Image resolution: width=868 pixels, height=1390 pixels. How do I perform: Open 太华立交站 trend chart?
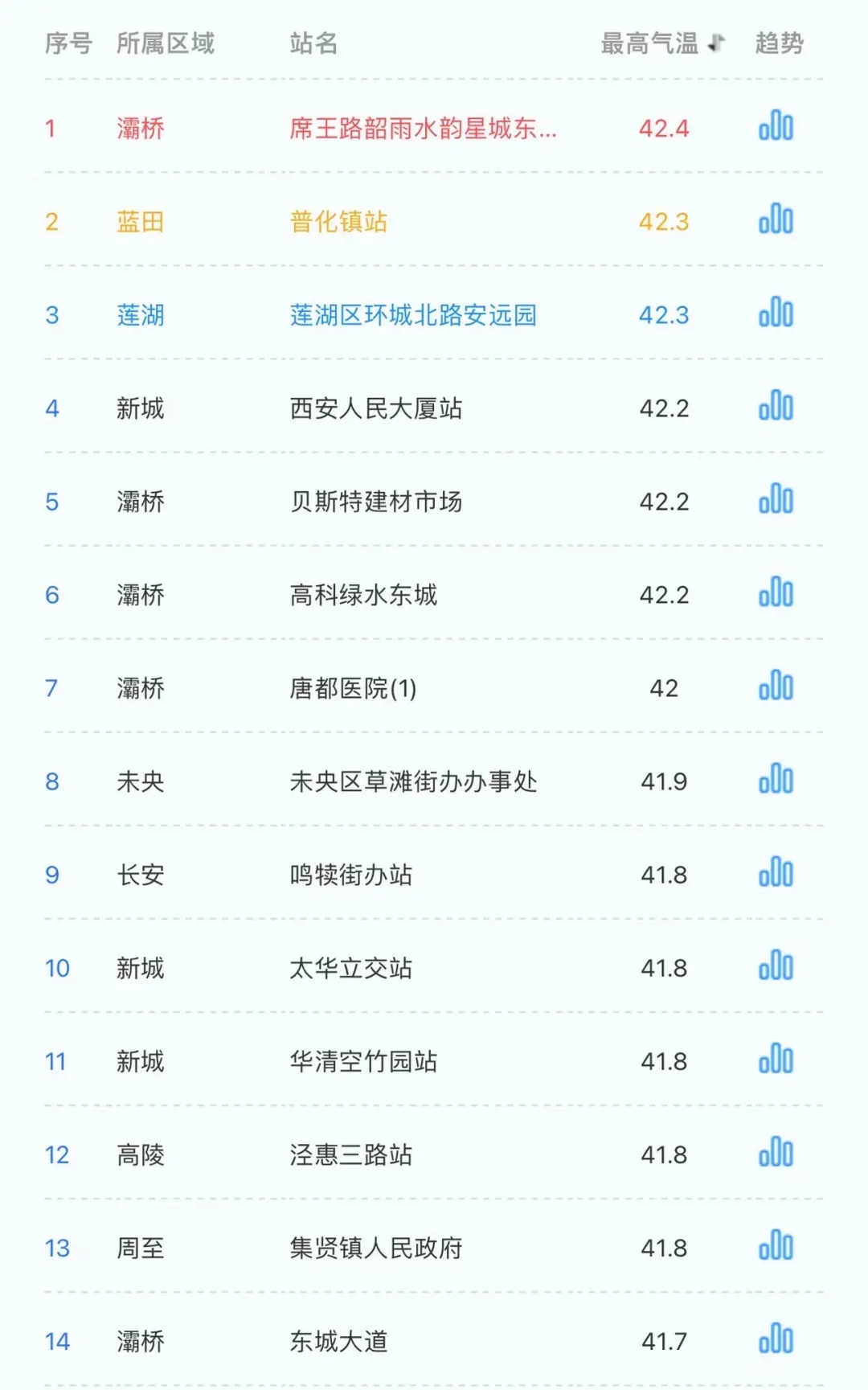coord(776,966)
